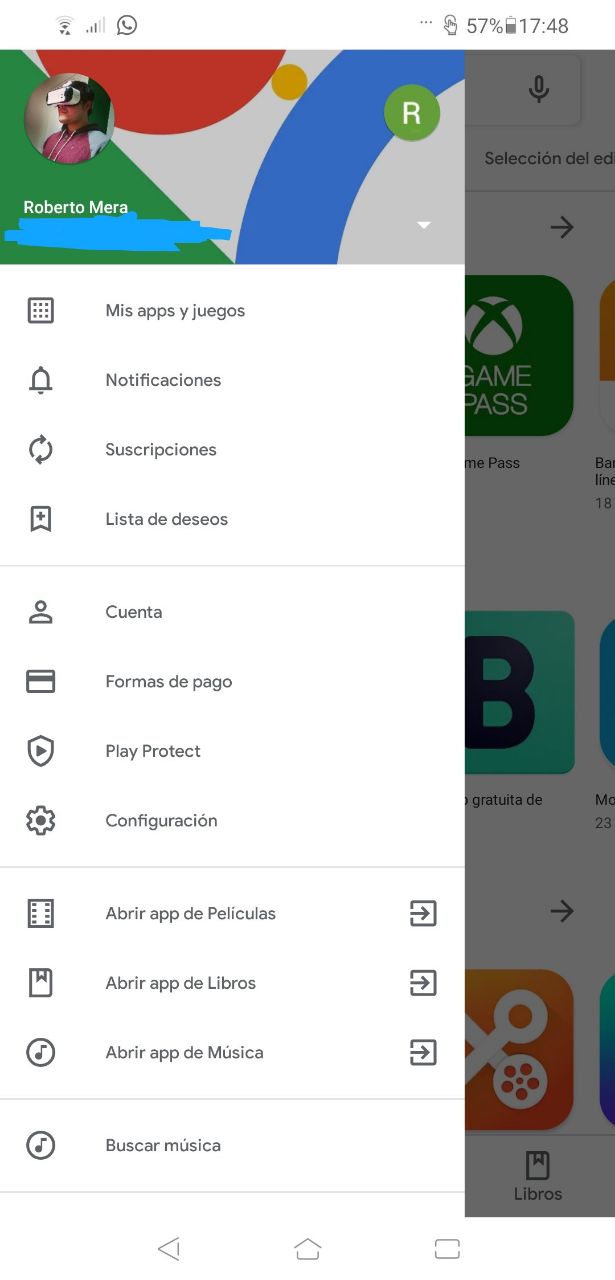Select Formas de pago
This screenshot has height=1280, width=615.
point(168,682)
